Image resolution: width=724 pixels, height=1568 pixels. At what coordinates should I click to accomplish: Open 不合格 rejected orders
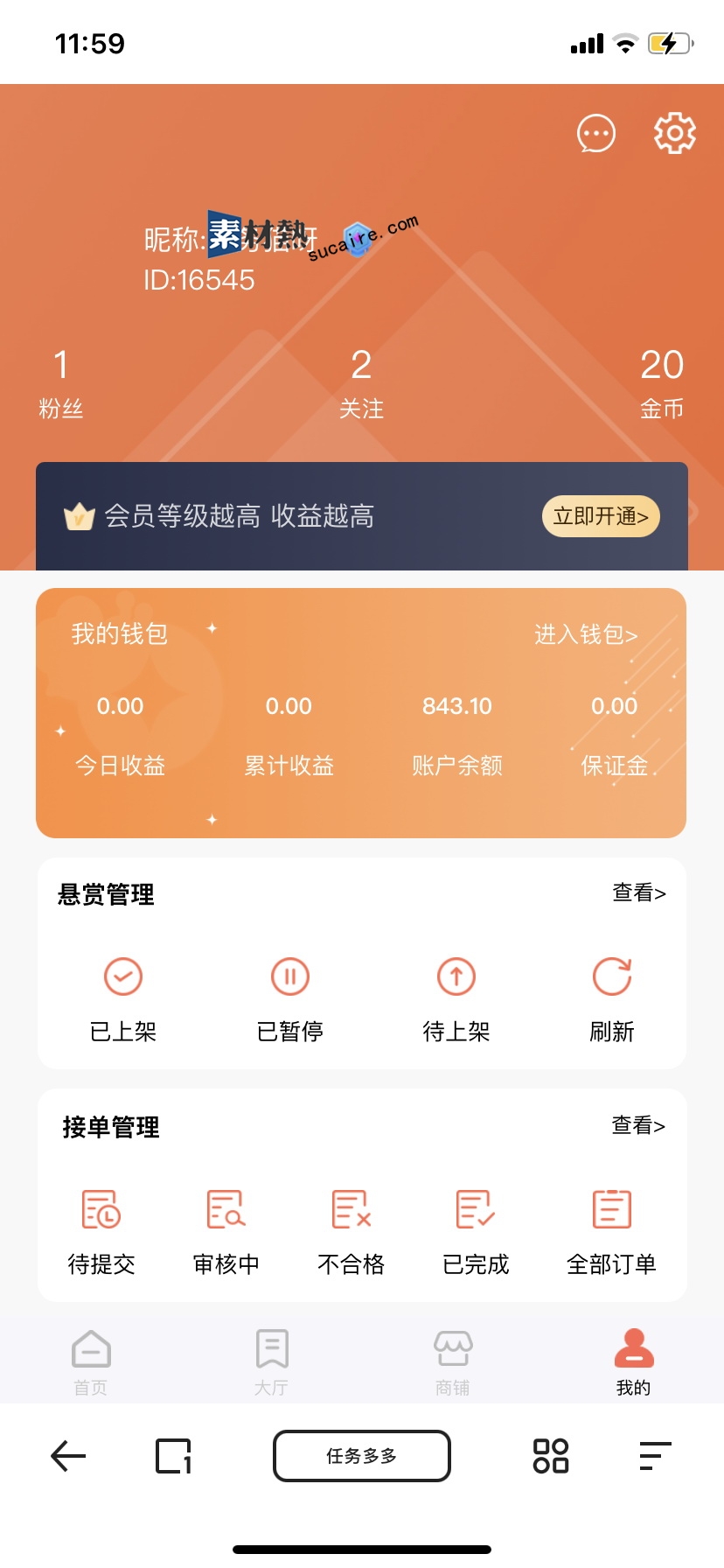click(352, 1233)
